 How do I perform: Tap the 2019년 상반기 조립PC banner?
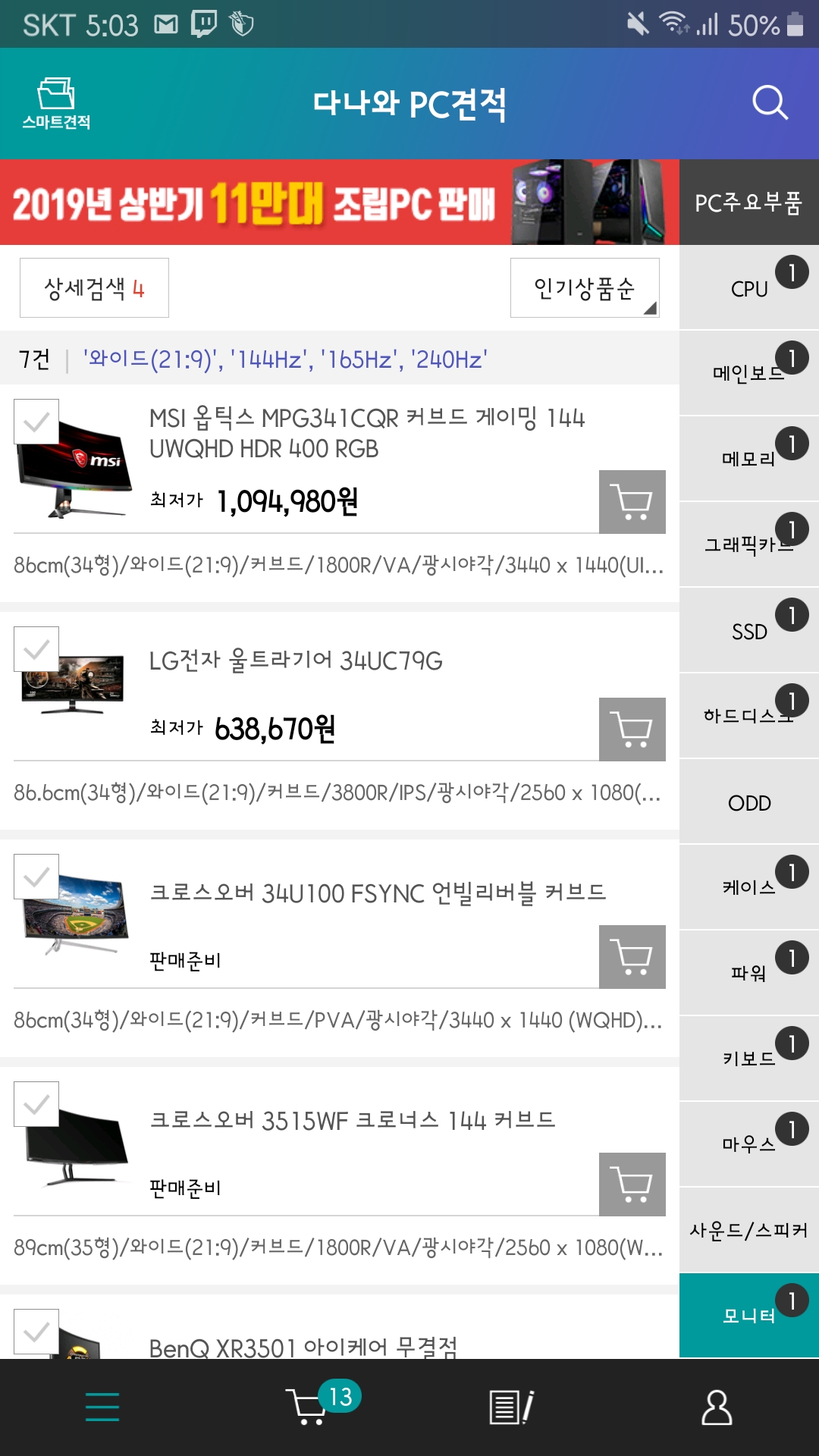point(340,202)
